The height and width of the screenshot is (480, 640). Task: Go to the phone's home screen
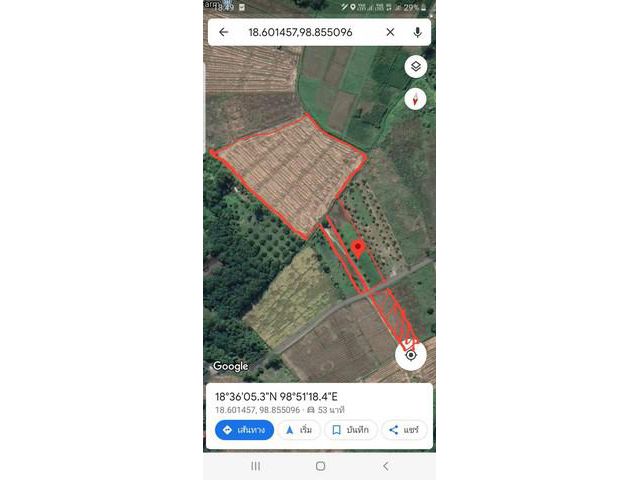point(320,466)
